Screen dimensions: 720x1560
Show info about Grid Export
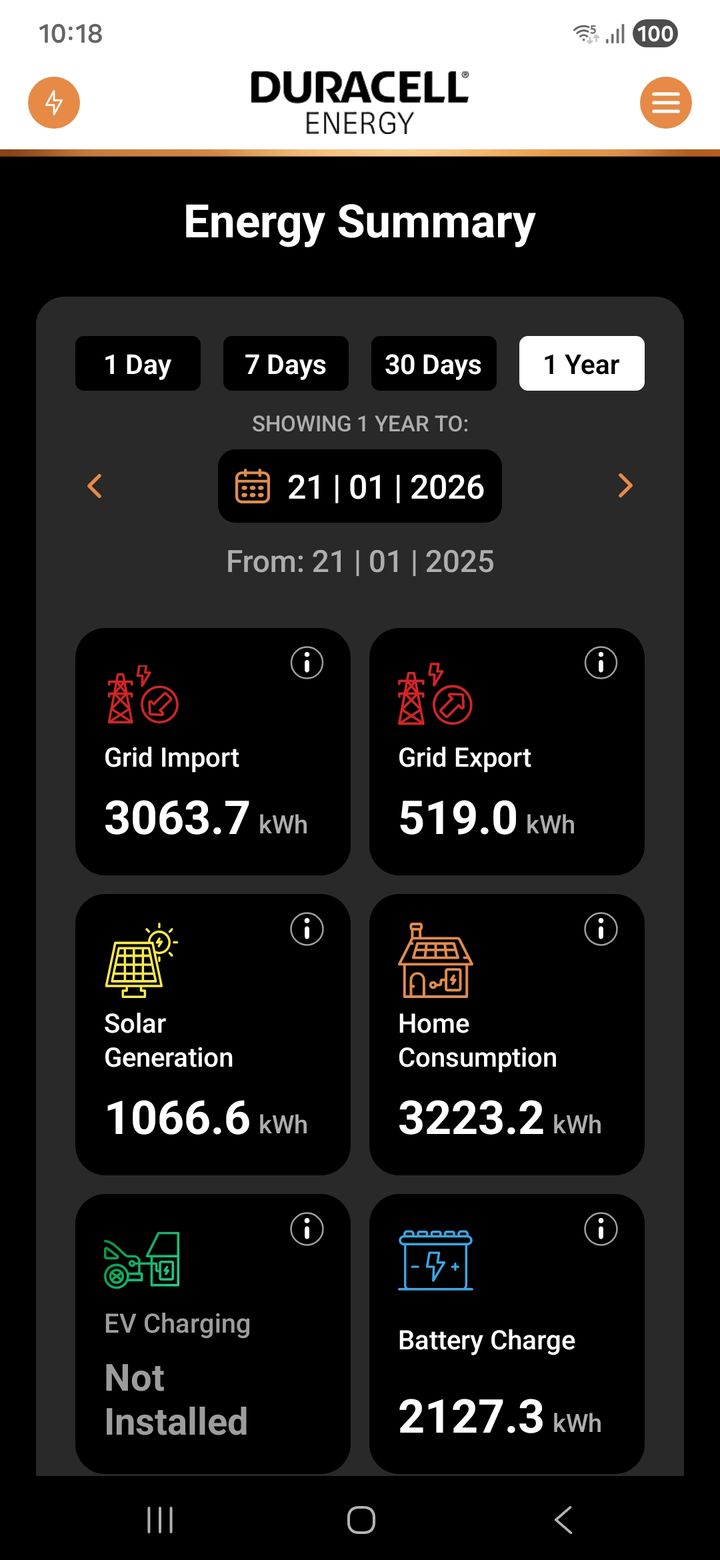(x=601, y=662)
